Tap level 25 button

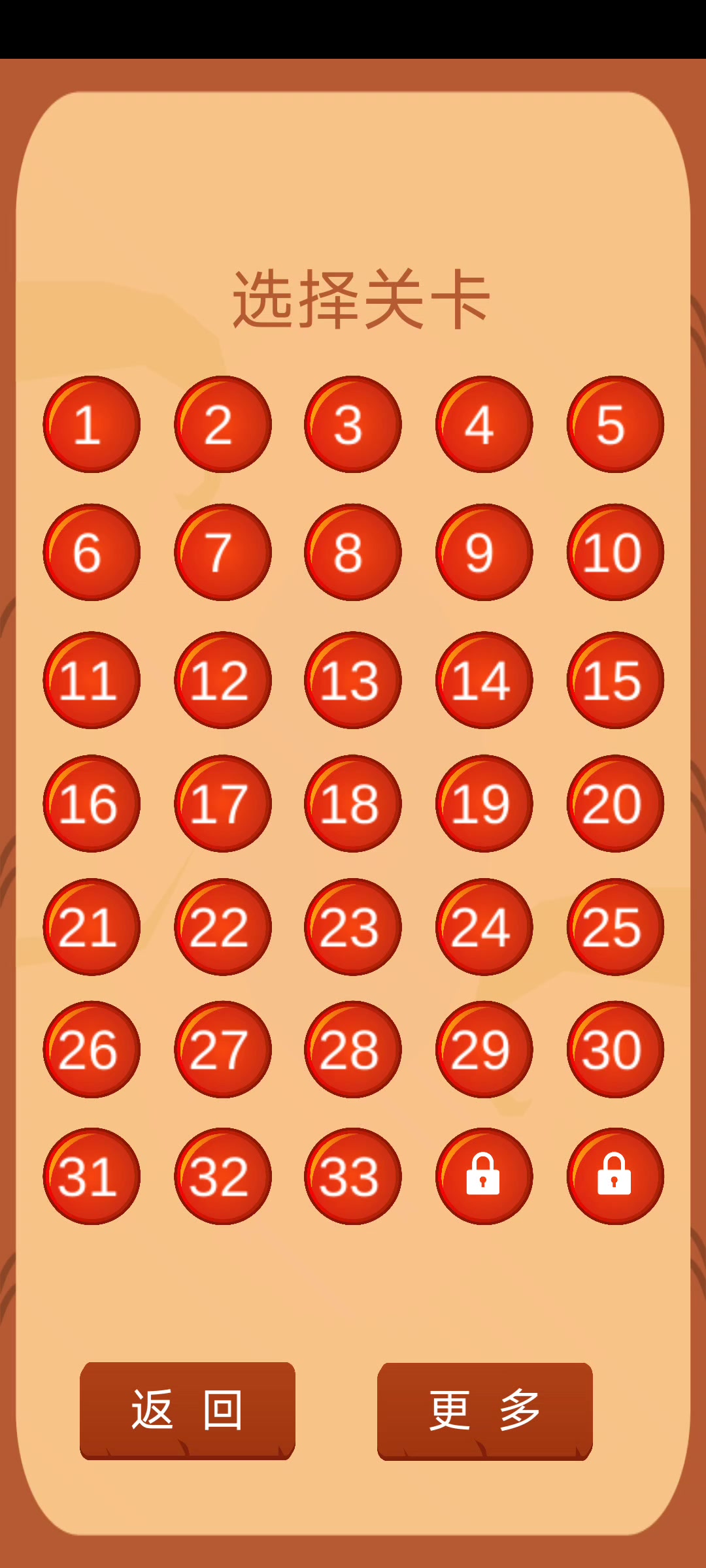[x=615, y=927]
